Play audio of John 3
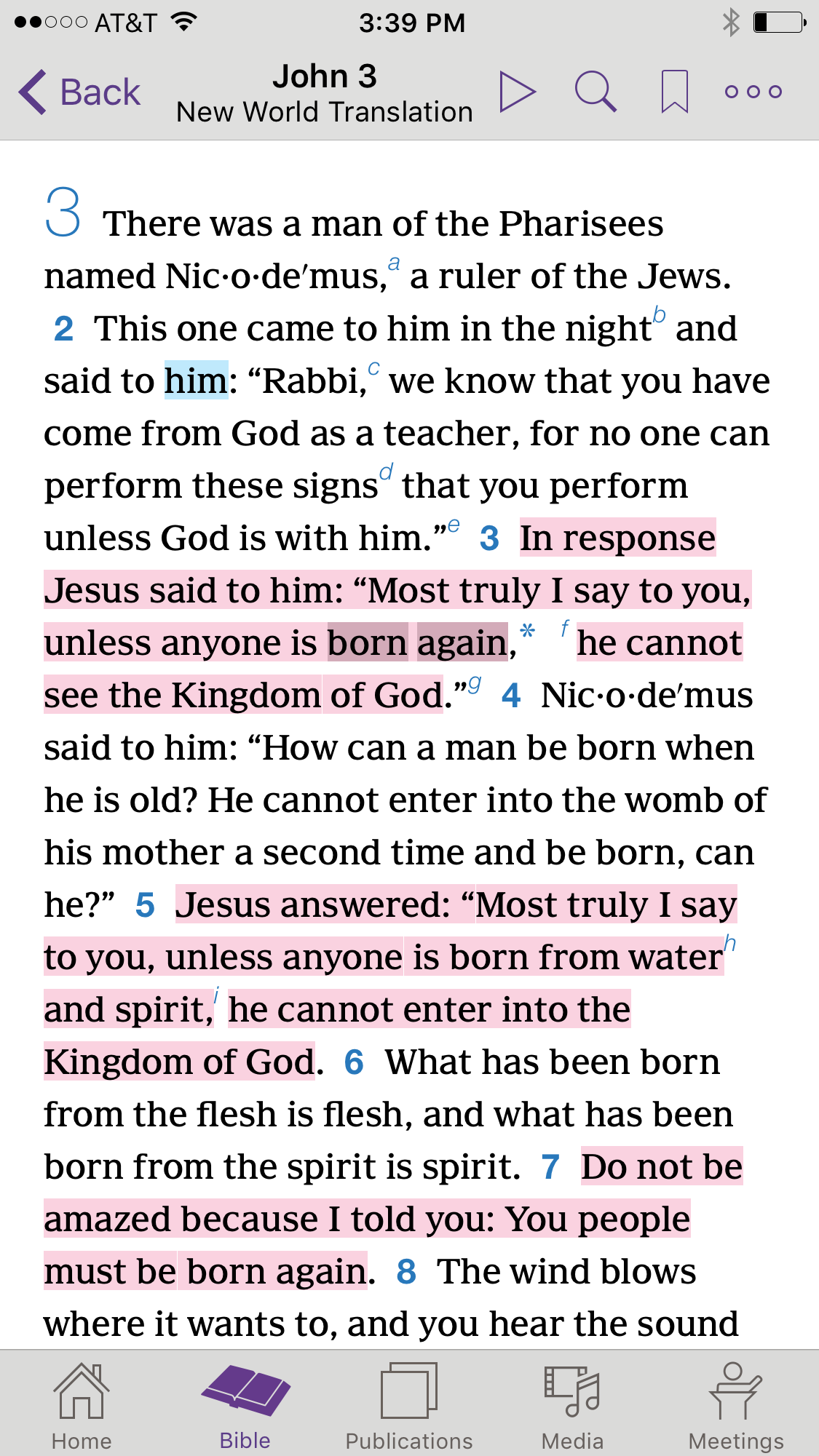The height and width of the screenshot is (1456, 819). [518, 92]
